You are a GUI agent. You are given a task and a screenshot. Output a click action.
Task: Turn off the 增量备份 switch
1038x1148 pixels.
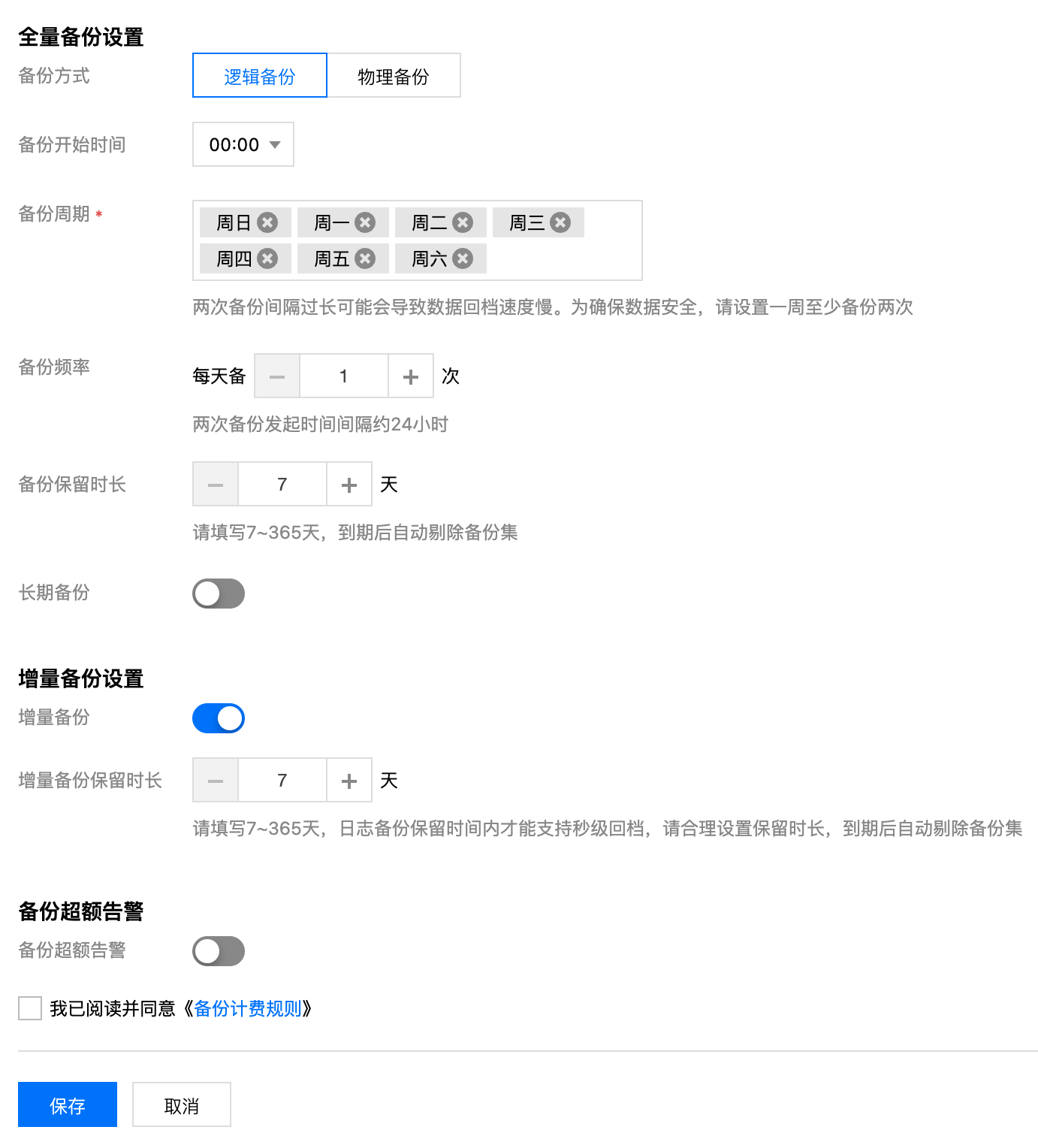coord(219,718)
